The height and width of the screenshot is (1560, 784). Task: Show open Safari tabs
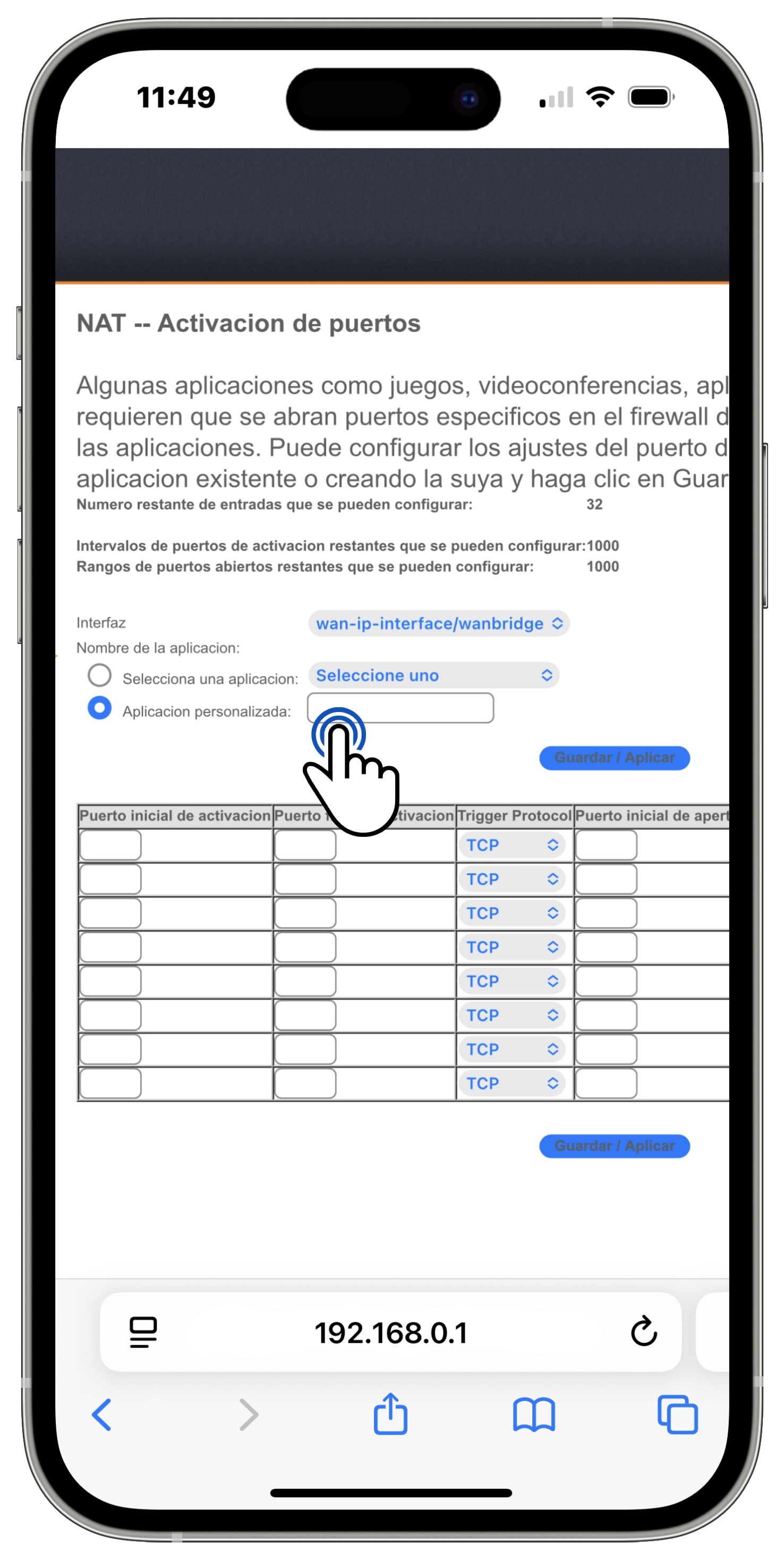tap(677, 1414)
